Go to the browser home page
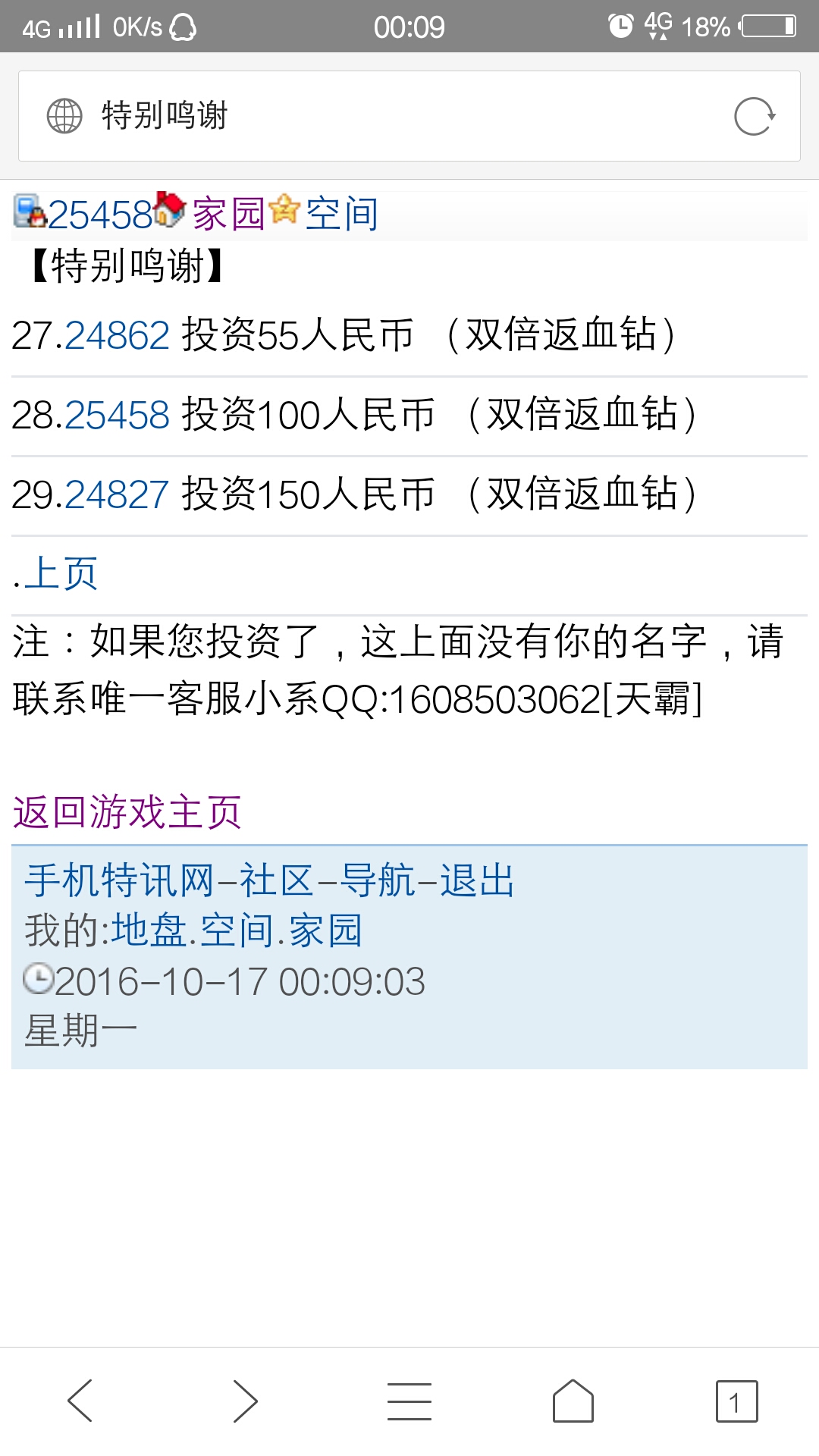This screenshot has width=819, height=1456. [x=573, y=1401]
